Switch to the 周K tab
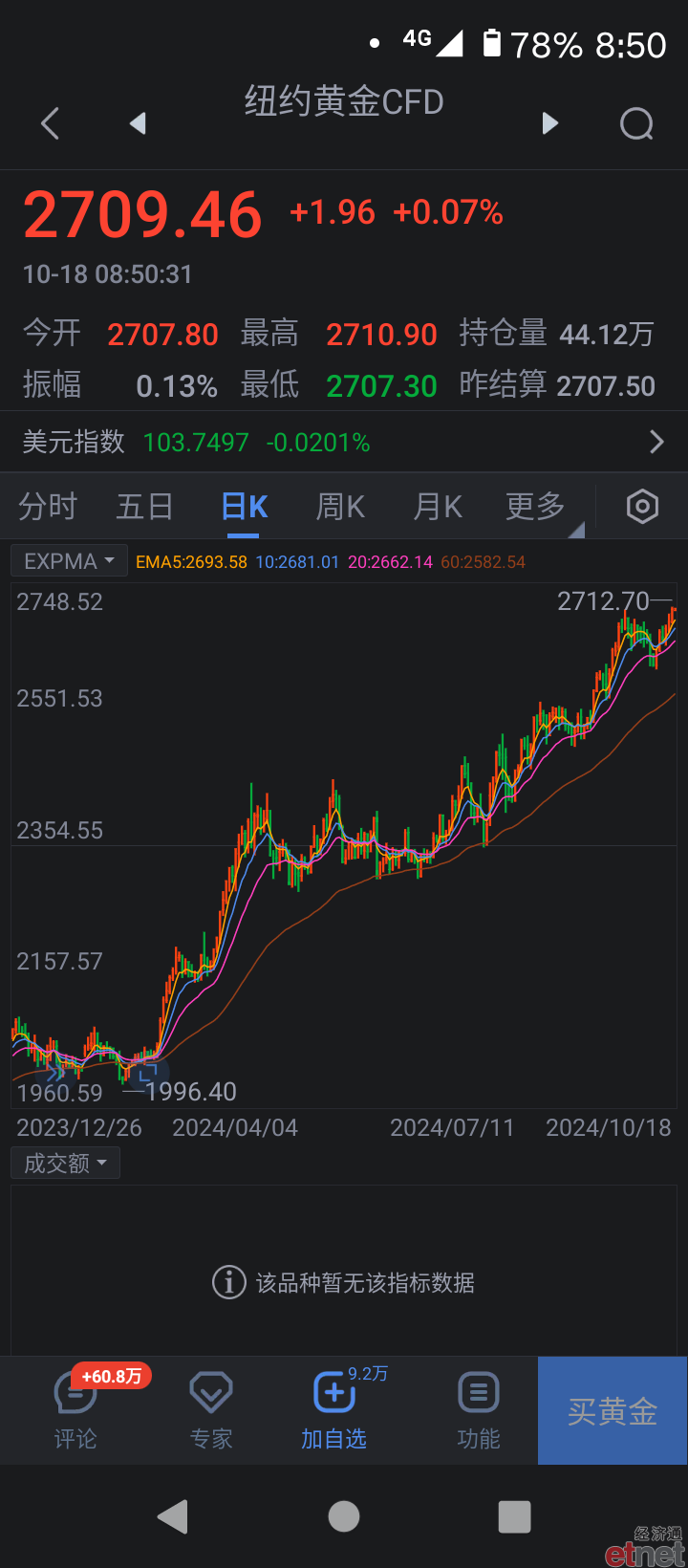The width and height of the screenshot is (688, 1568). 340,506
